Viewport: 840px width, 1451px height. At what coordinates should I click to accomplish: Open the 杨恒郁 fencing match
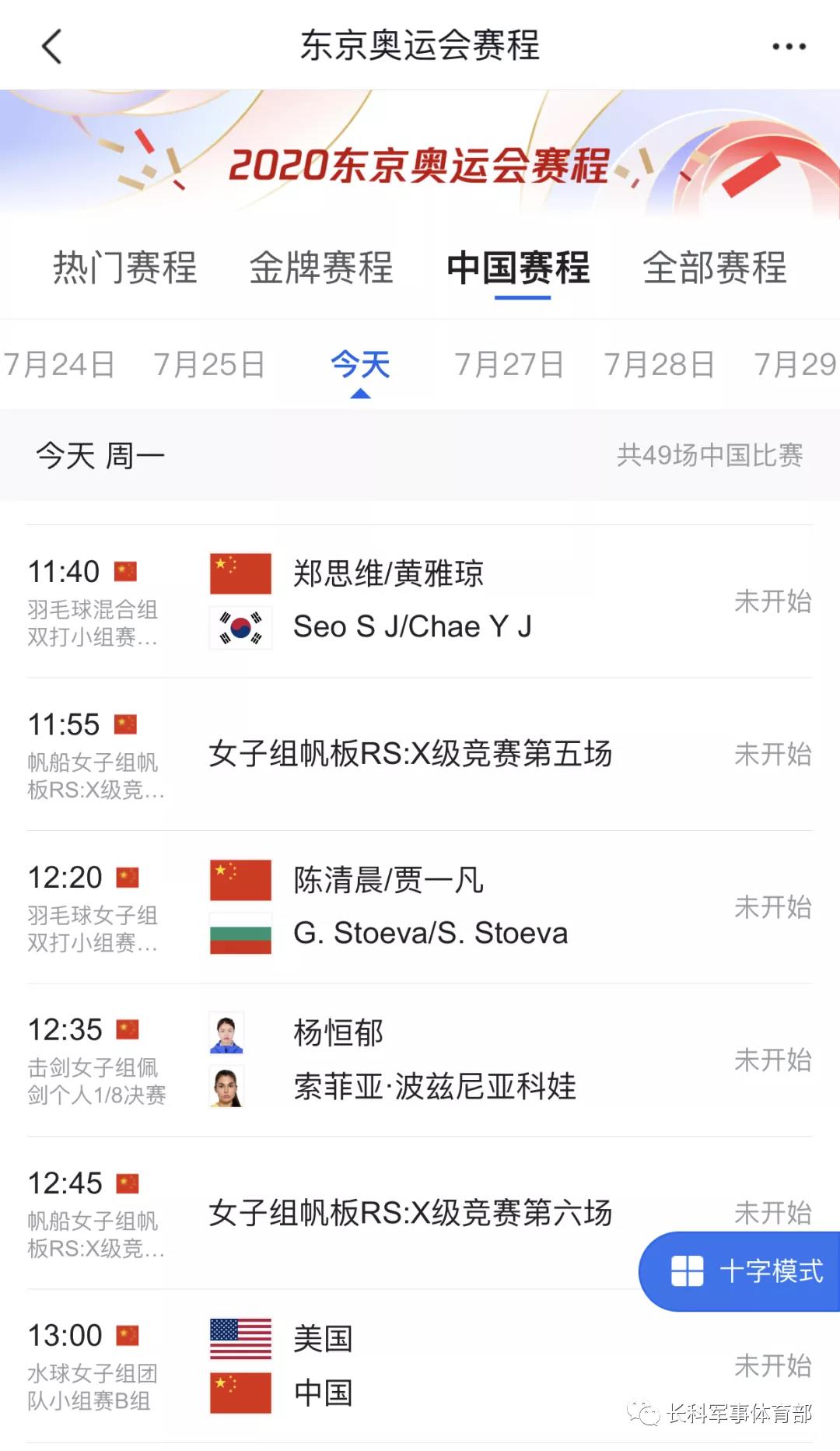pyautogui.click(x=420, y=1059)
